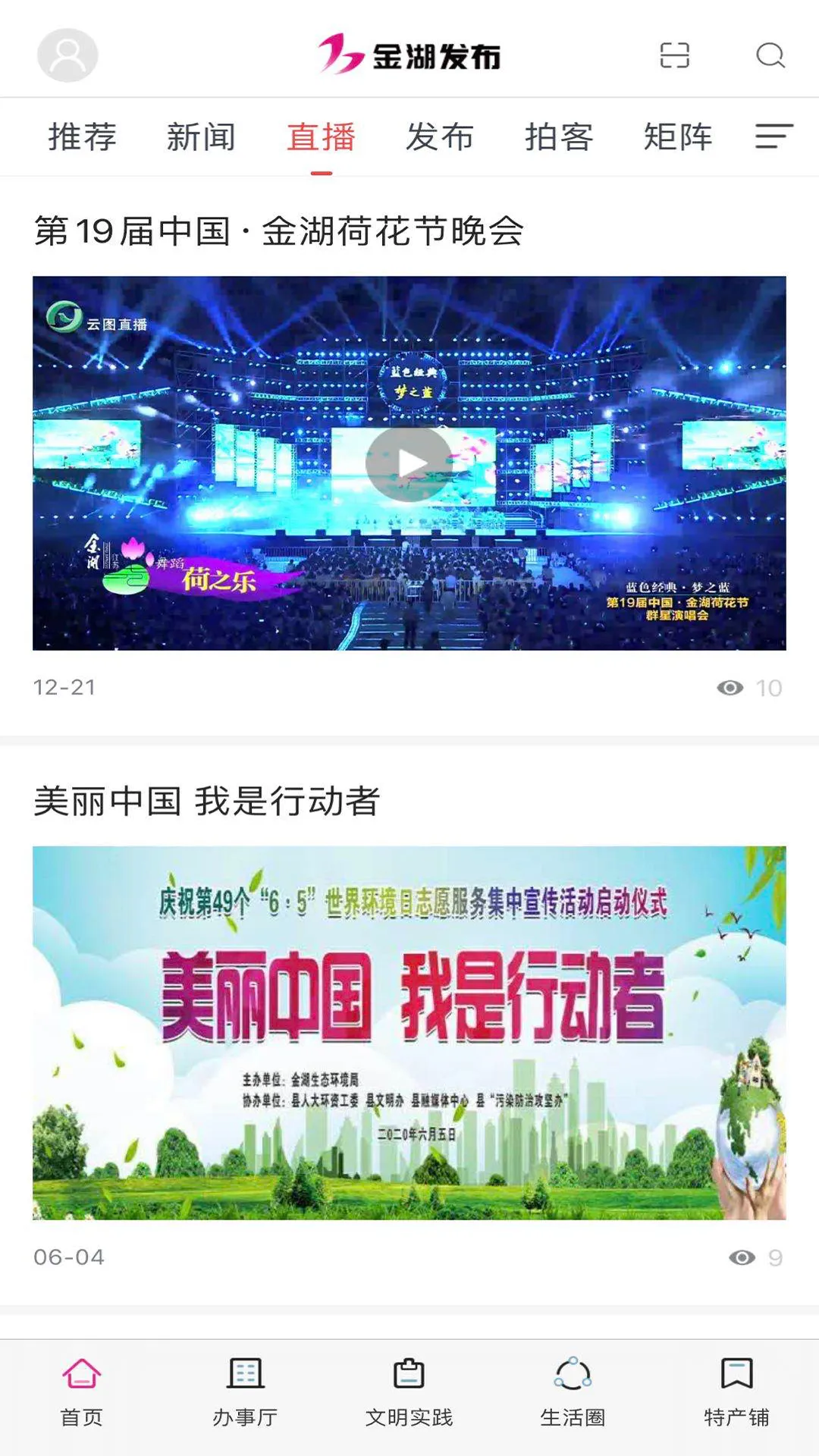Open the user profile avatar
The width and height of the screenshot is (819, 1456).
[67, 55]
